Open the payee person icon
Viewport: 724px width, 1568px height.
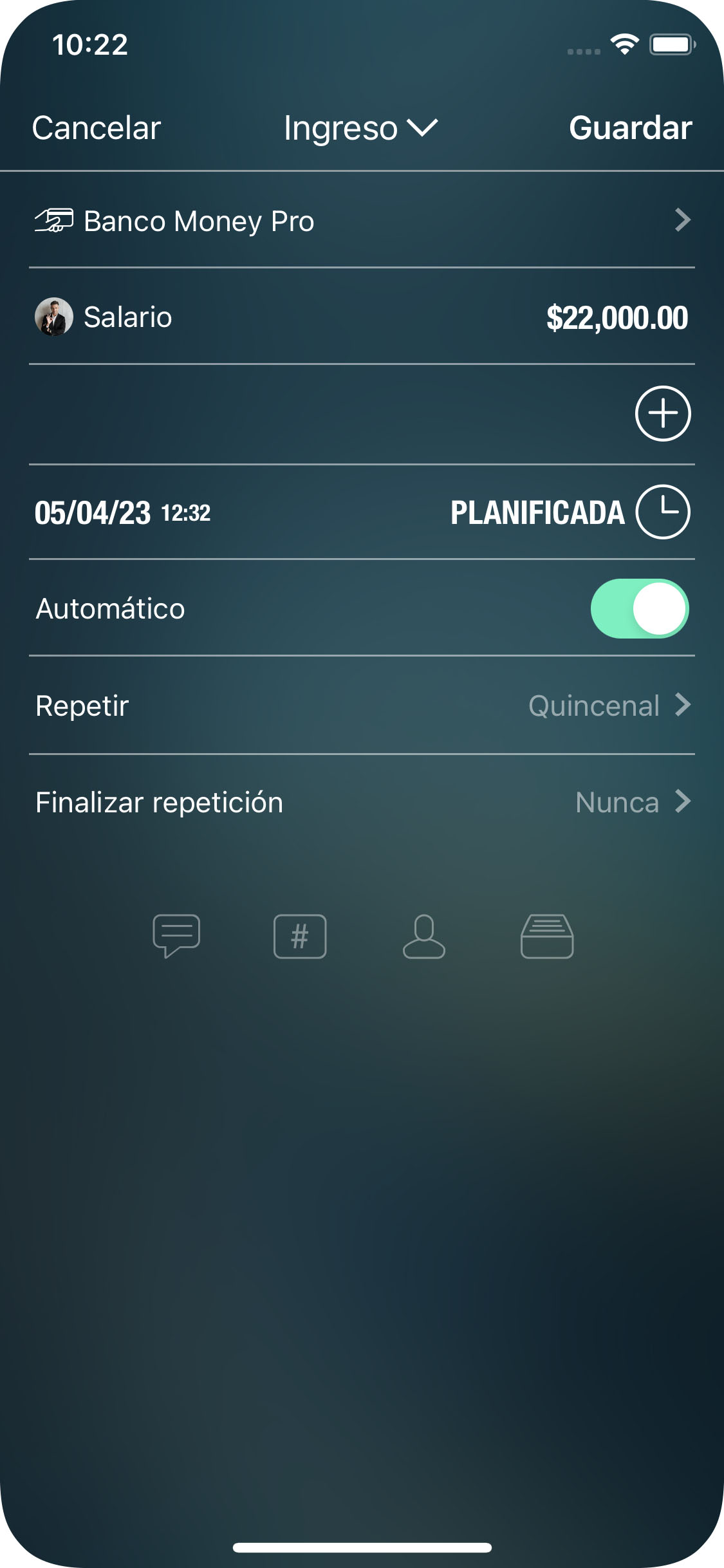pyautogui.click(x=424, y=937)
